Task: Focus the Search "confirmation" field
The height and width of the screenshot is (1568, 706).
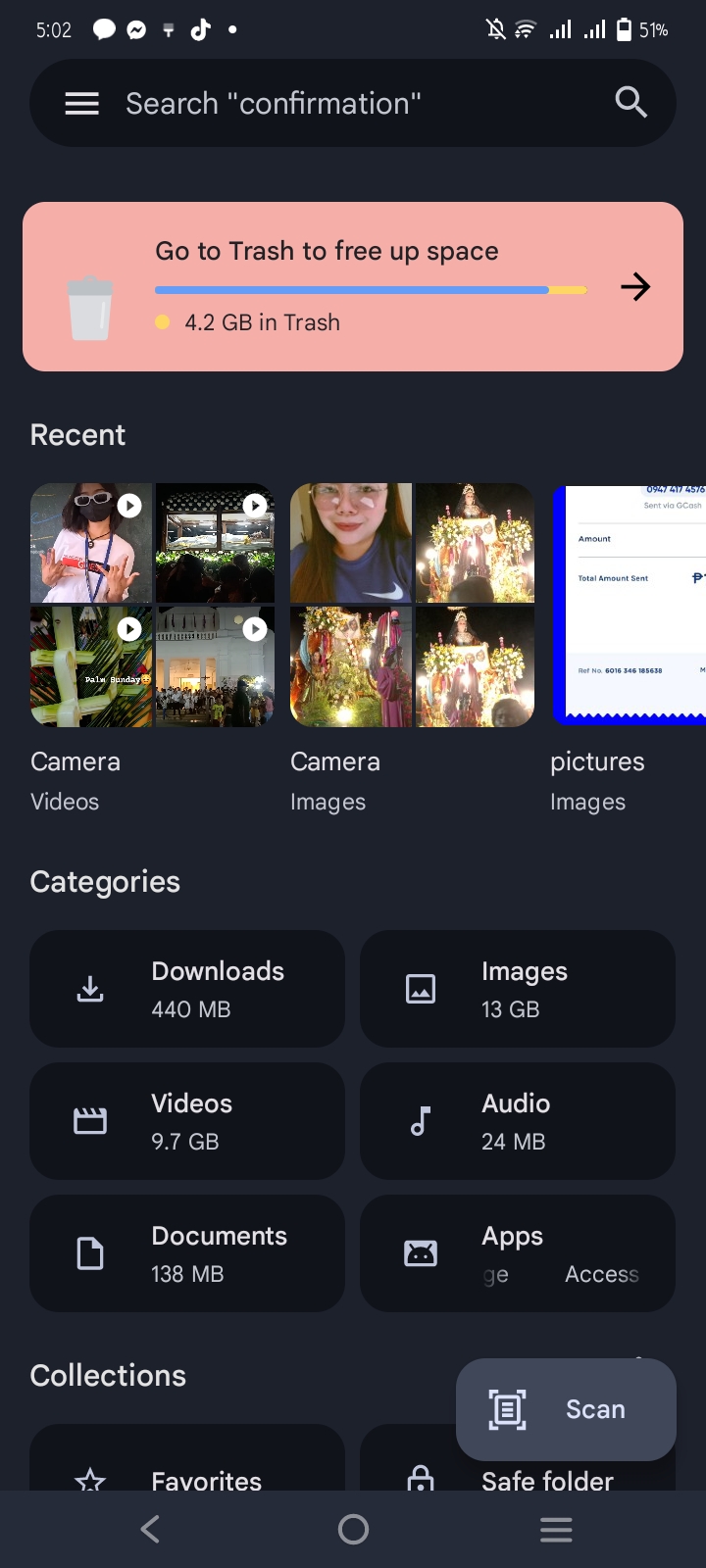Action: (353, 103)
